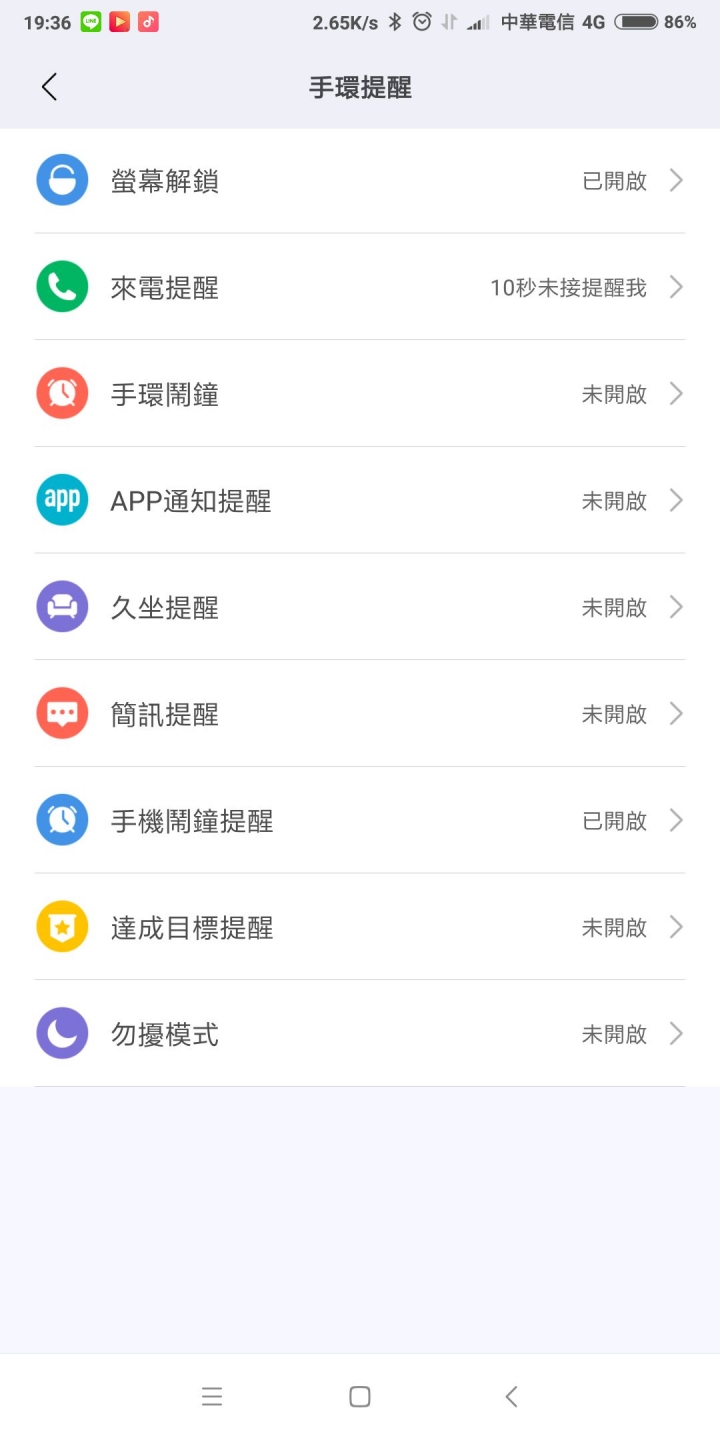Open 久坐提醒 settings
This screenshot has height=1440, width=720.
(x=360, y=607)
